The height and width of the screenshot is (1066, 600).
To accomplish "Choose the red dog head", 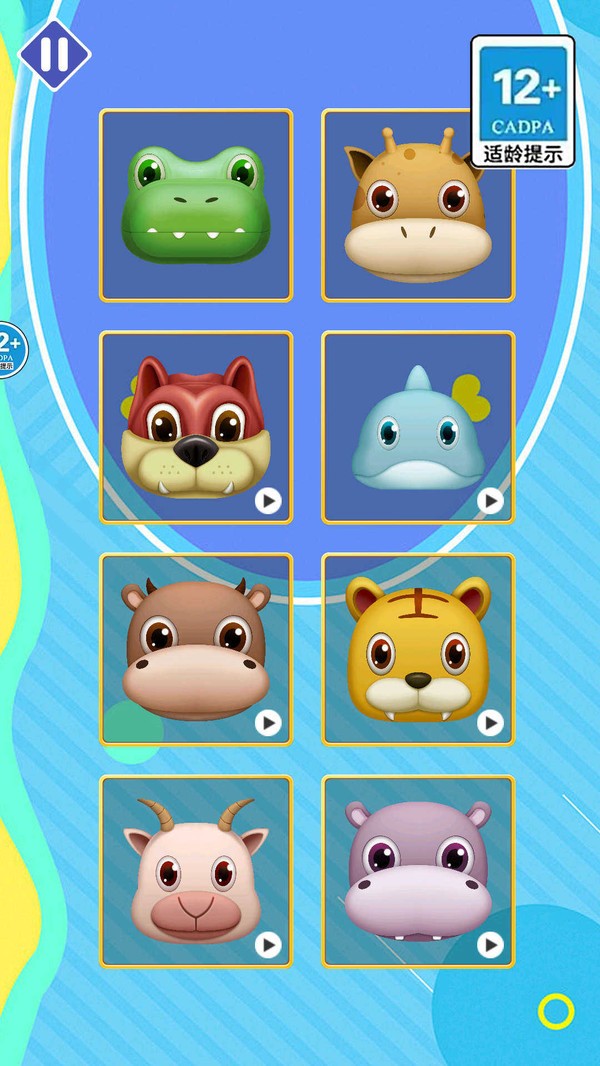I will [x=196, y=427].
